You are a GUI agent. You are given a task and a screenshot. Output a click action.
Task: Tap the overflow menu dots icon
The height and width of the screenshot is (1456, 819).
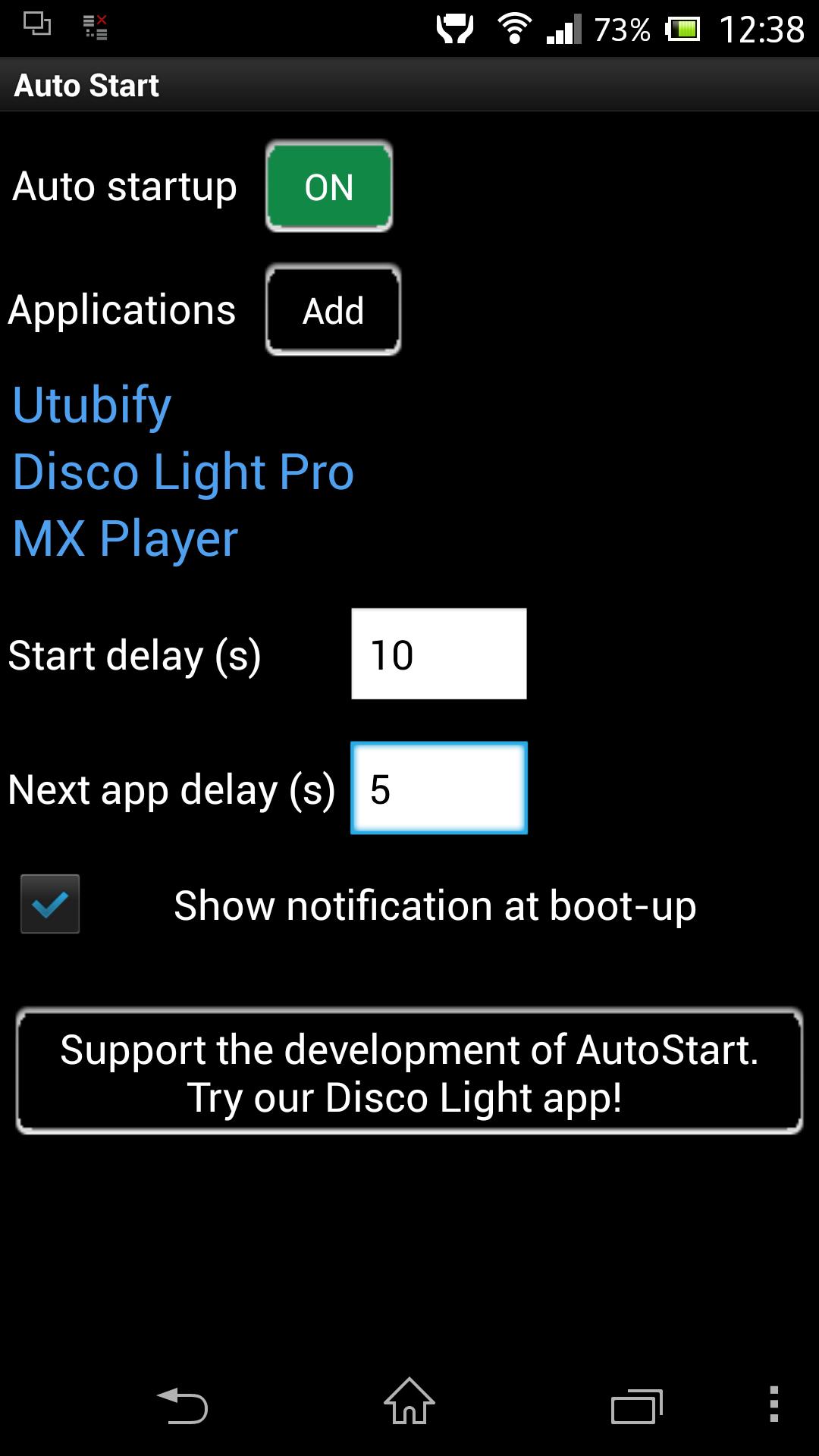click(773, 1403)
